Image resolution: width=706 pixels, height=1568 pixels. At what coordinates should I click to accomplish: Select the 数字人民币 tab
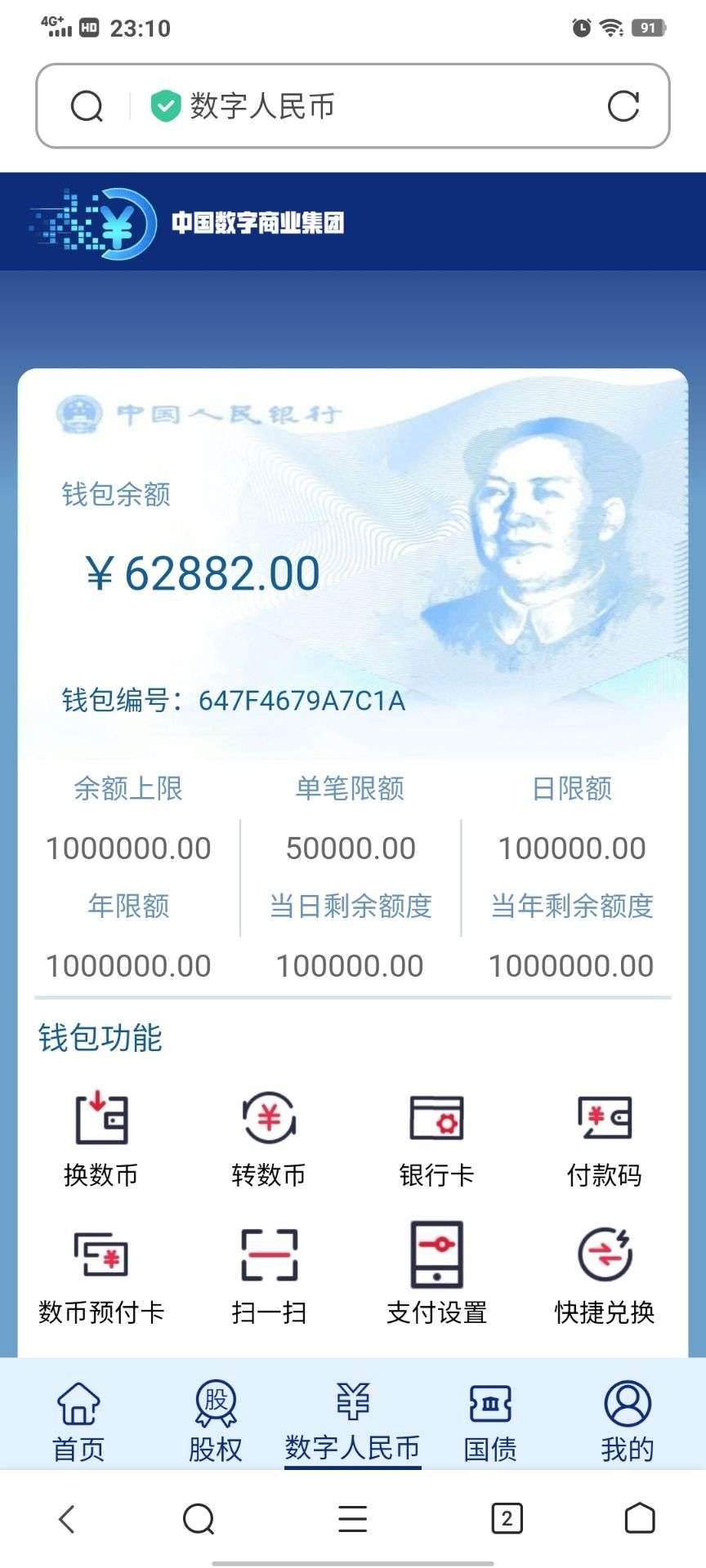(352, 1422)
